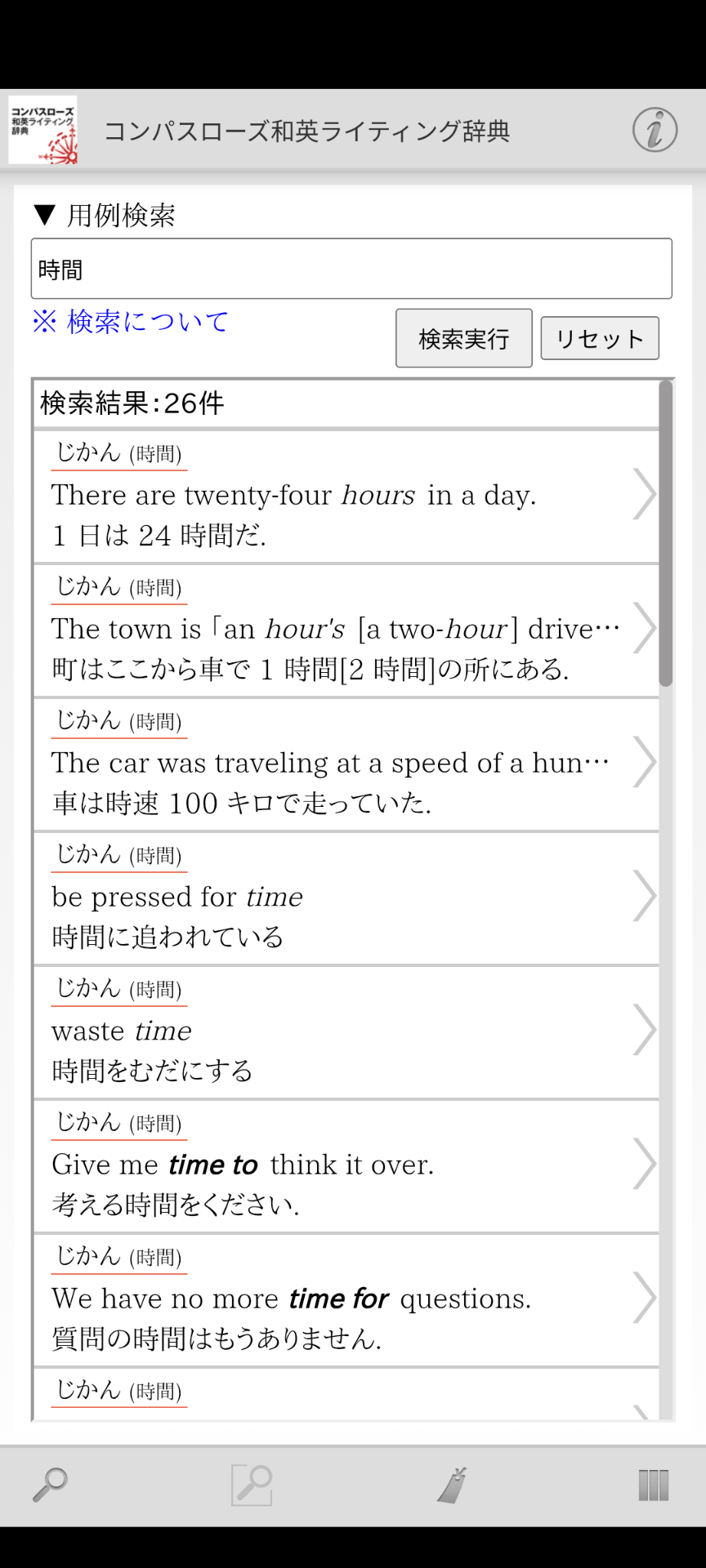Clear search with リセット button
The width and height of the screenshot is (706, 1568).
click(x=599, y=338)
